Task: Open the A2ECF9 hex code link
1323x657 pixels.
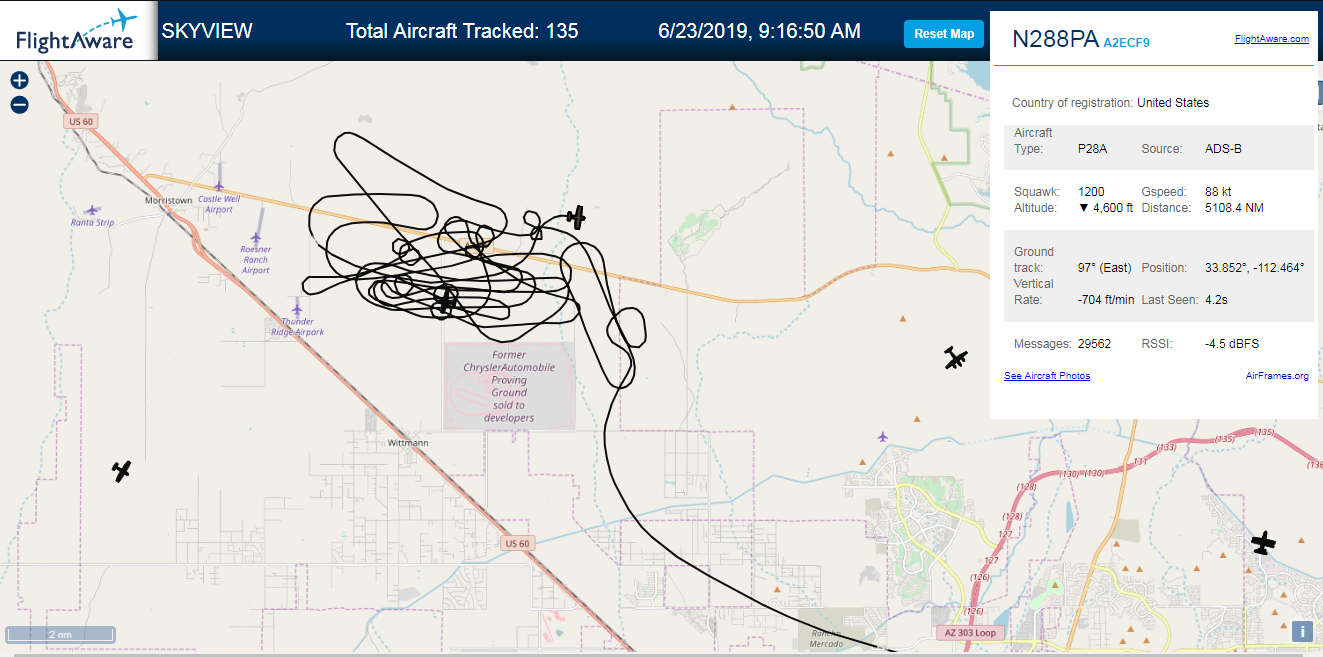Action: pos(1126,43)
